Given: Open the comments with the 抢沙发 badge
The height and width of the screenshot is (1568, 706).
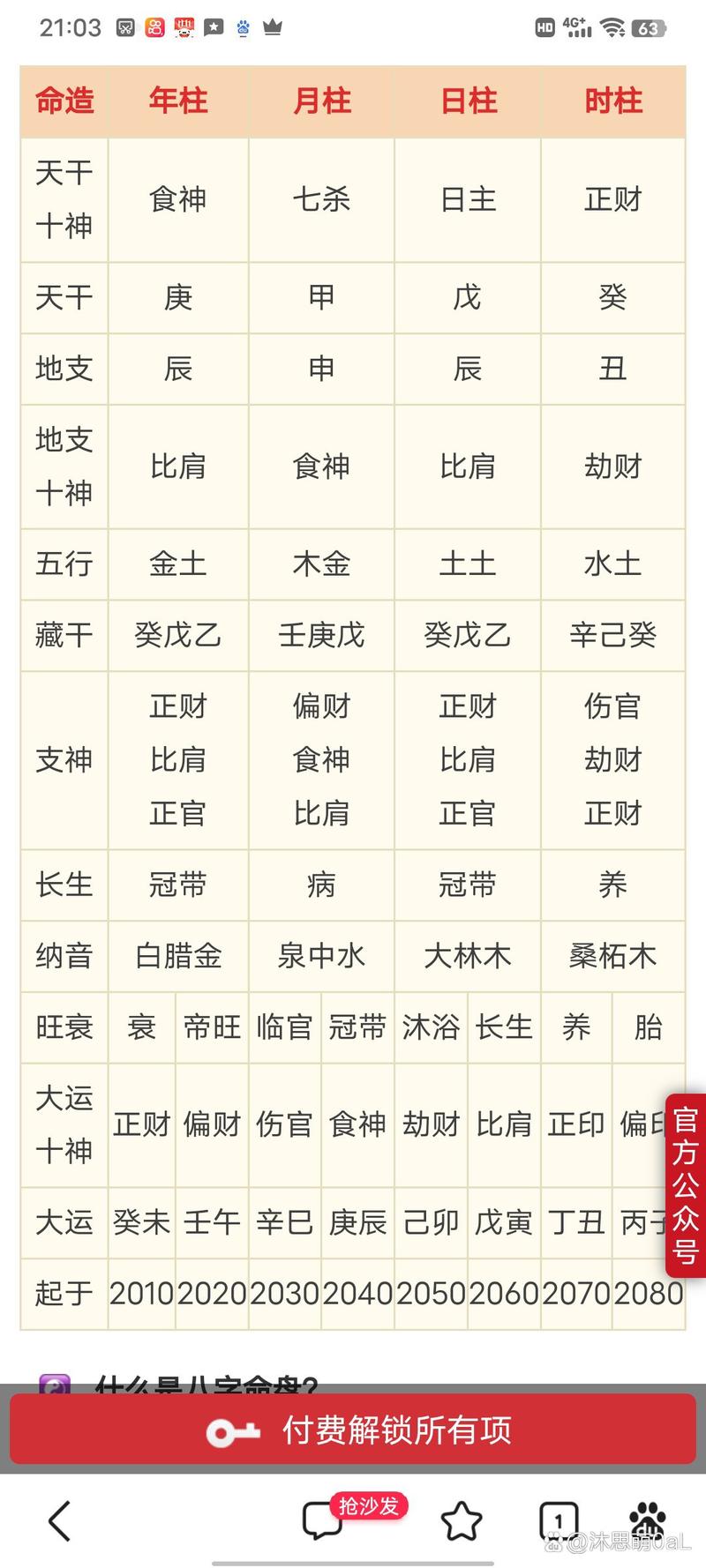Looking at the screenshot, I should (x=323, y=1520).
